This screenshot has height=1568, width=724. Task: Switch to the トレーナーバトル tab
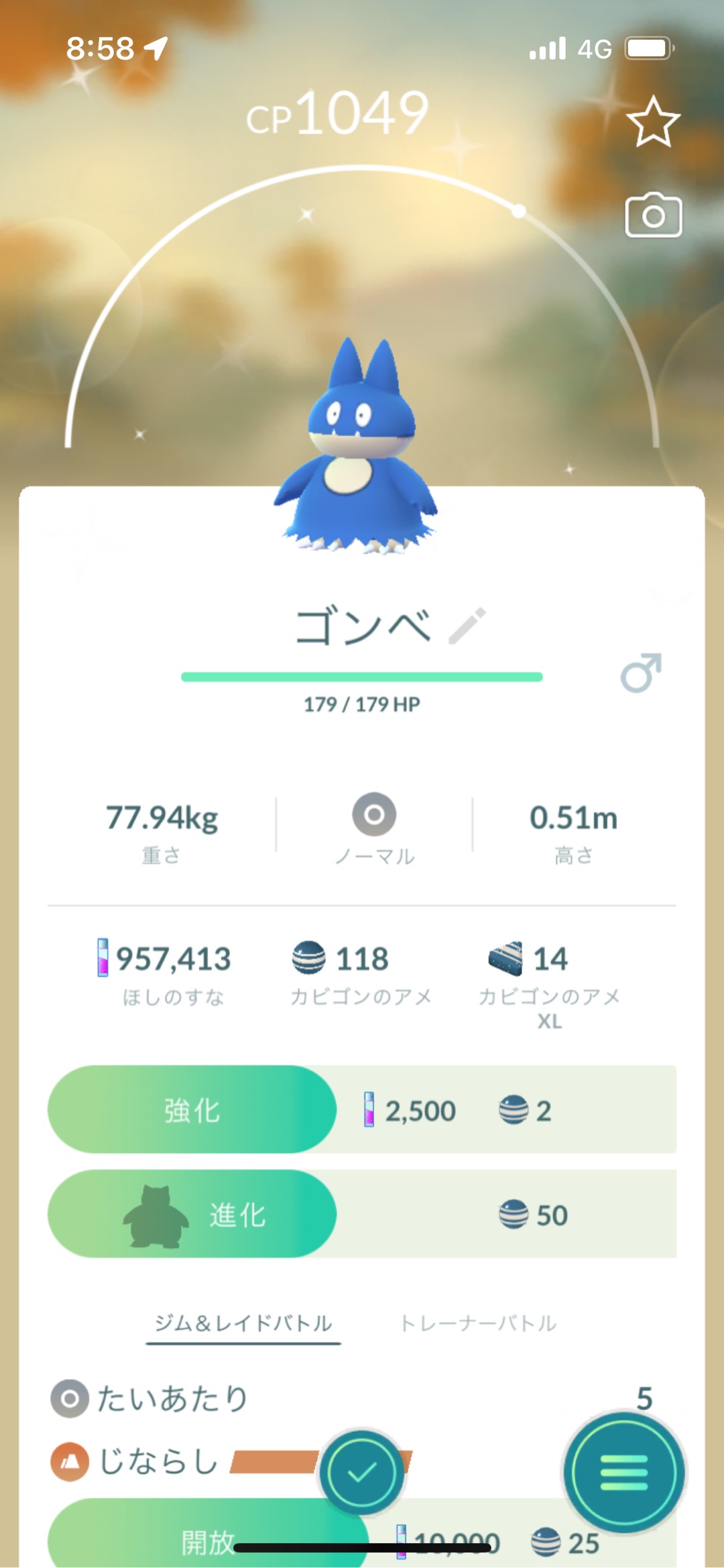(478, 1323)
